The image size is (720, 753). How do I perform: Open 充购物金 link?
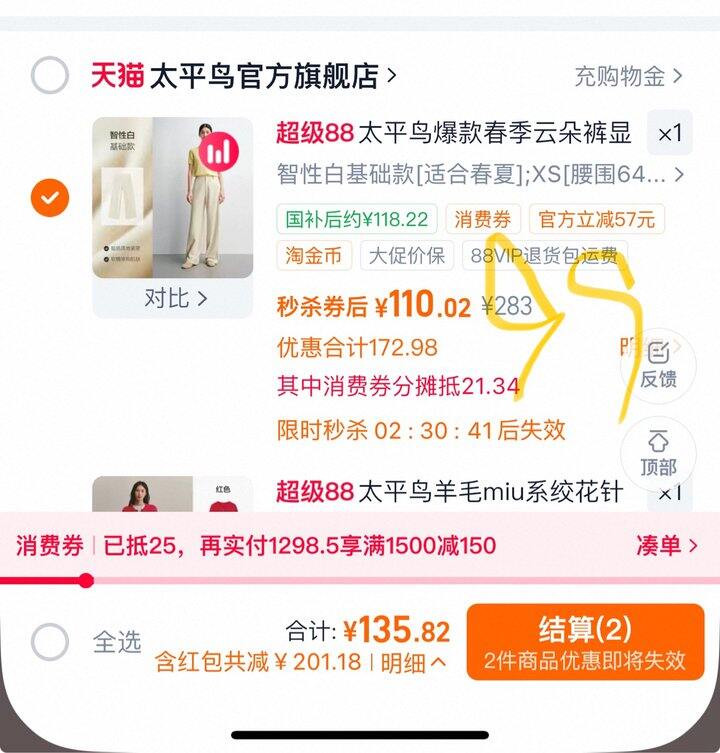click(628, 76)
